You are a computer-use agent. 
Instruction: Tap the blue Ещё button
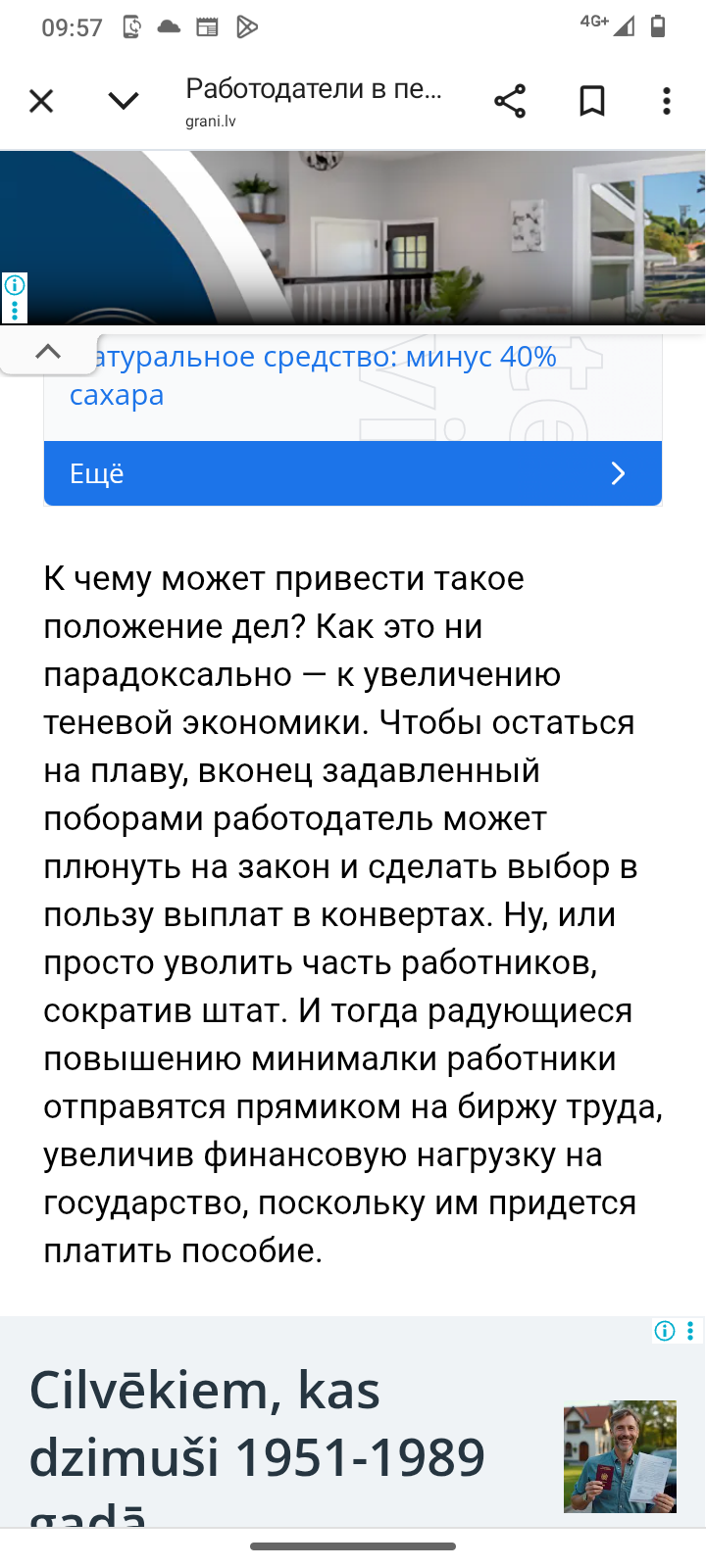[x=353, y=473]
